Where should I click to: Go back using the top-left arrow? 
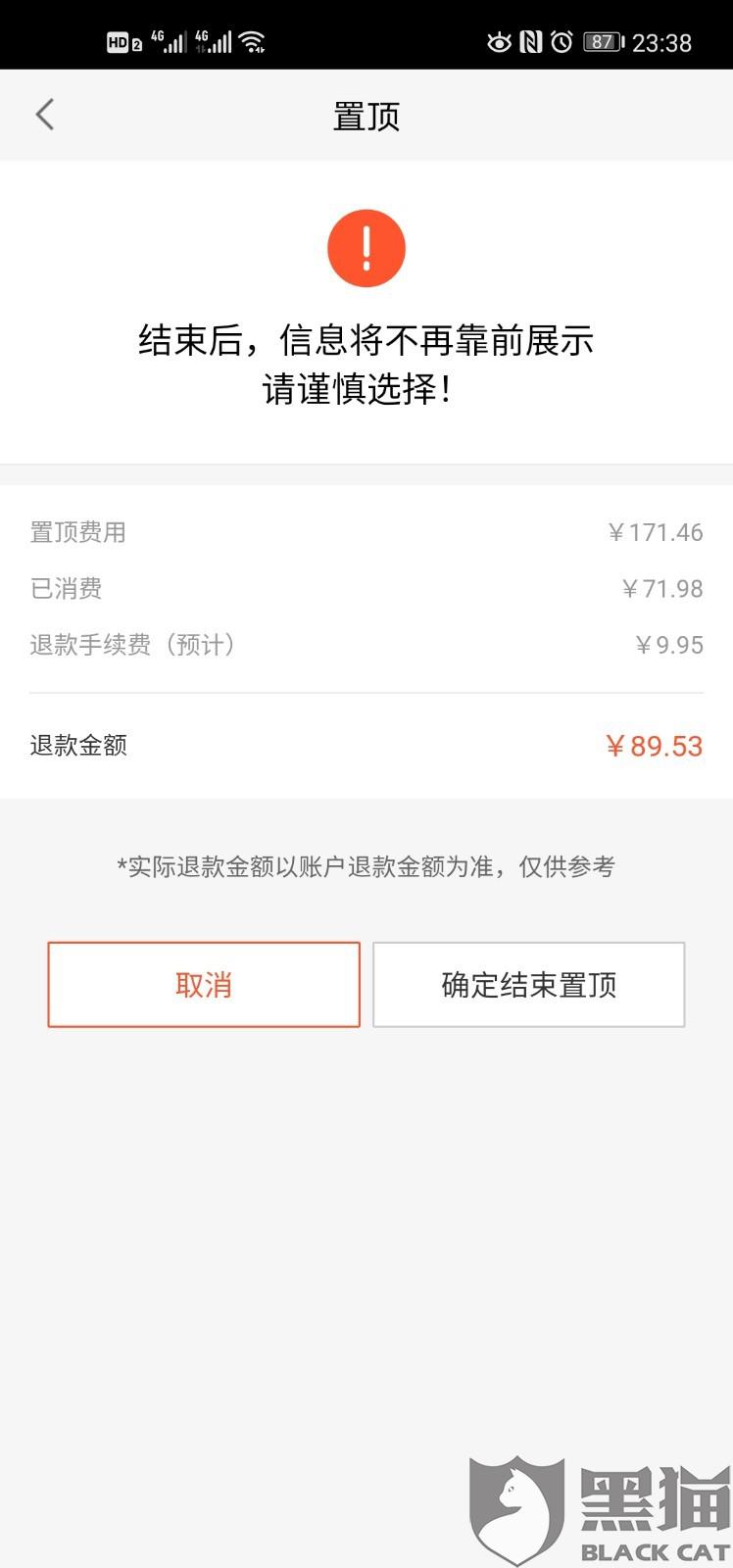point(44,115)
